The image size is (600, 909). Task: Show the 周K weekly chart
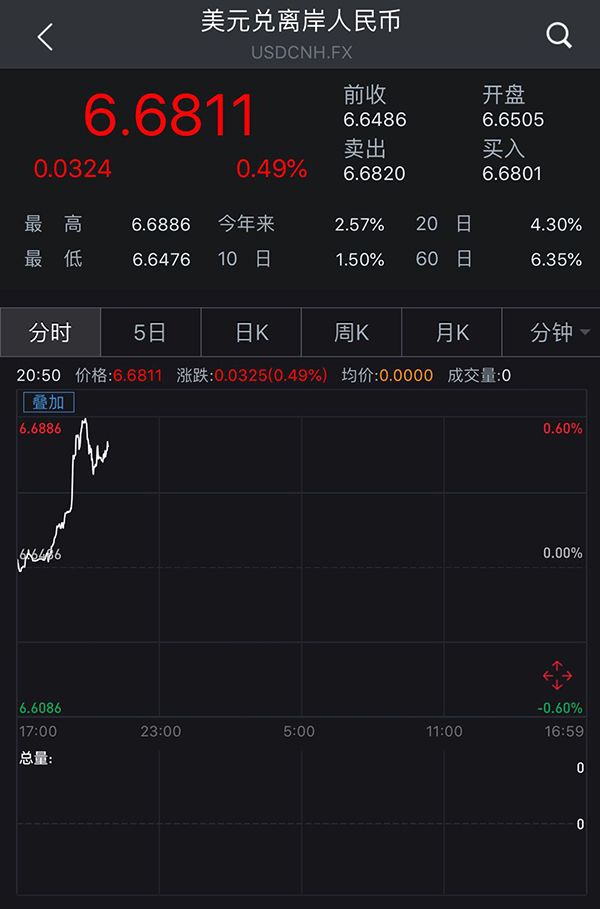[351, 333]
